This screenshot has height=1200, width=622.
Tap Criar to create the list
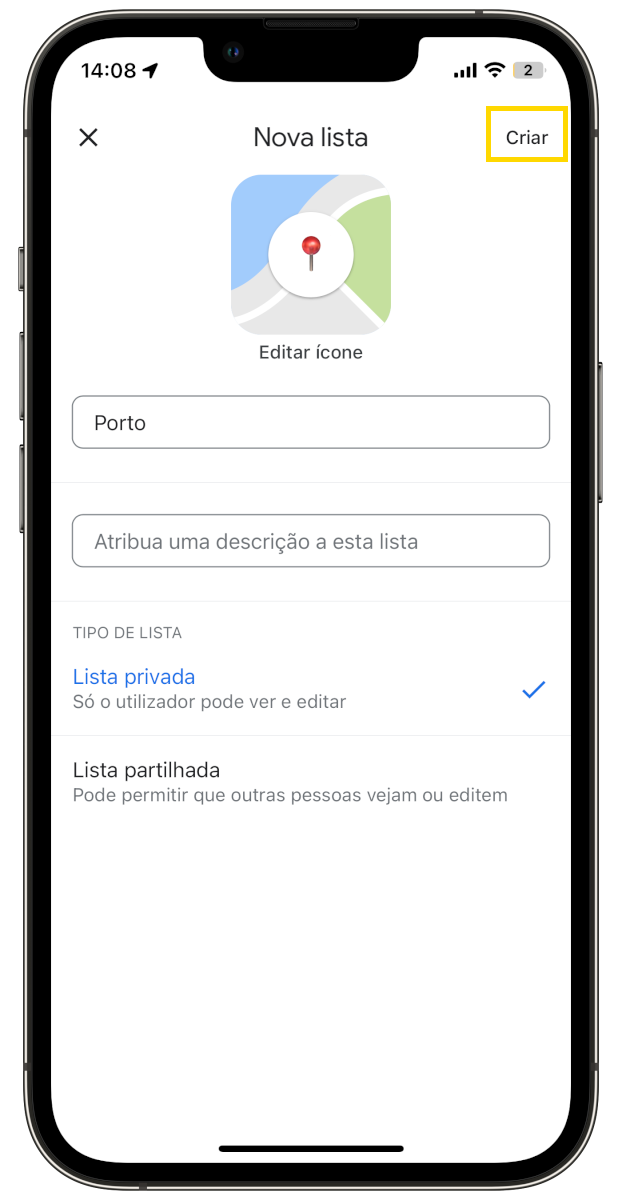[527, 137]
